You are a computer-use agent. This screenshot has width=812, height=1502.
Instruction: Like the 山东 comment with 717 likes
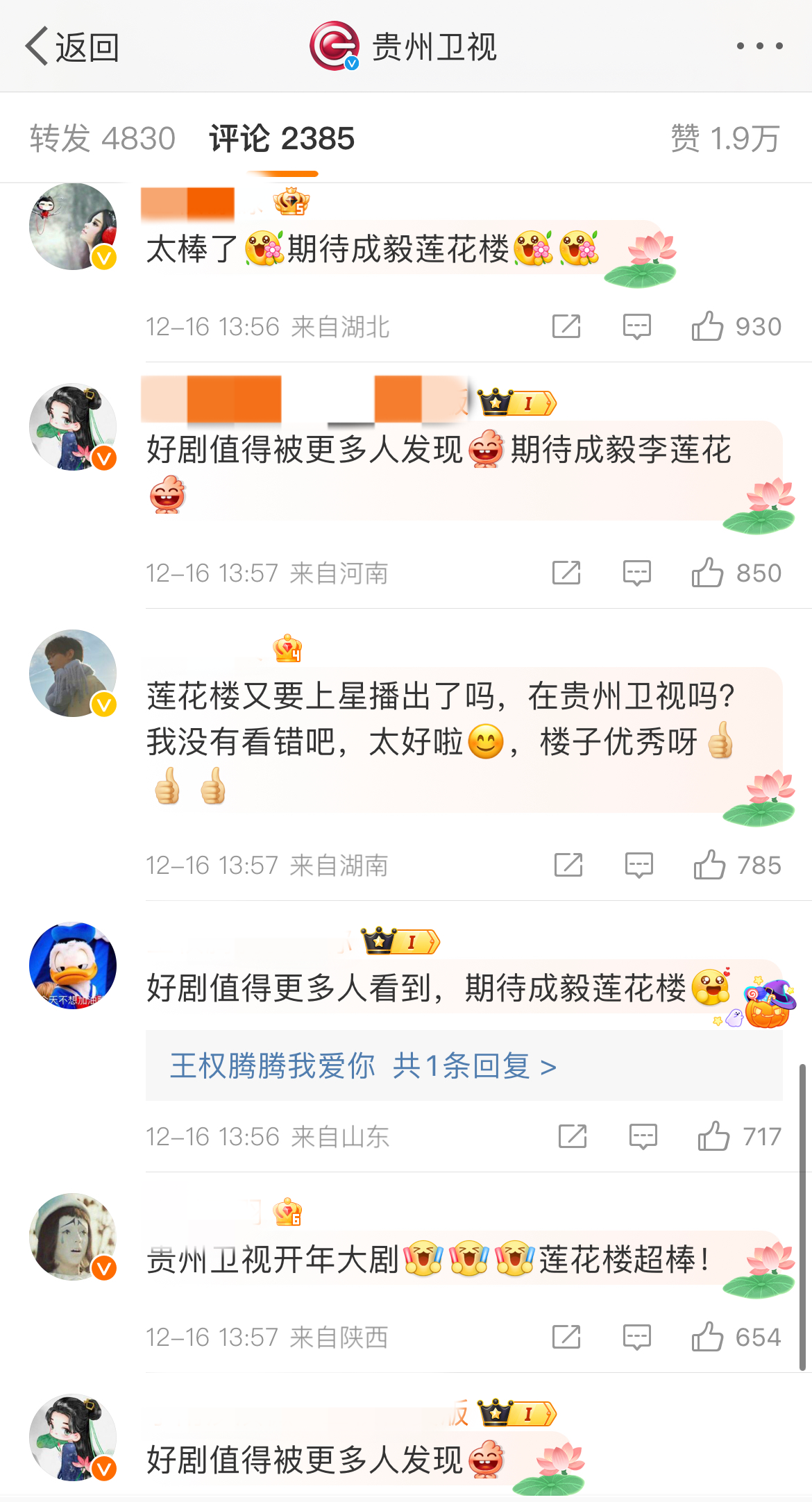[x=713, y=1137]
